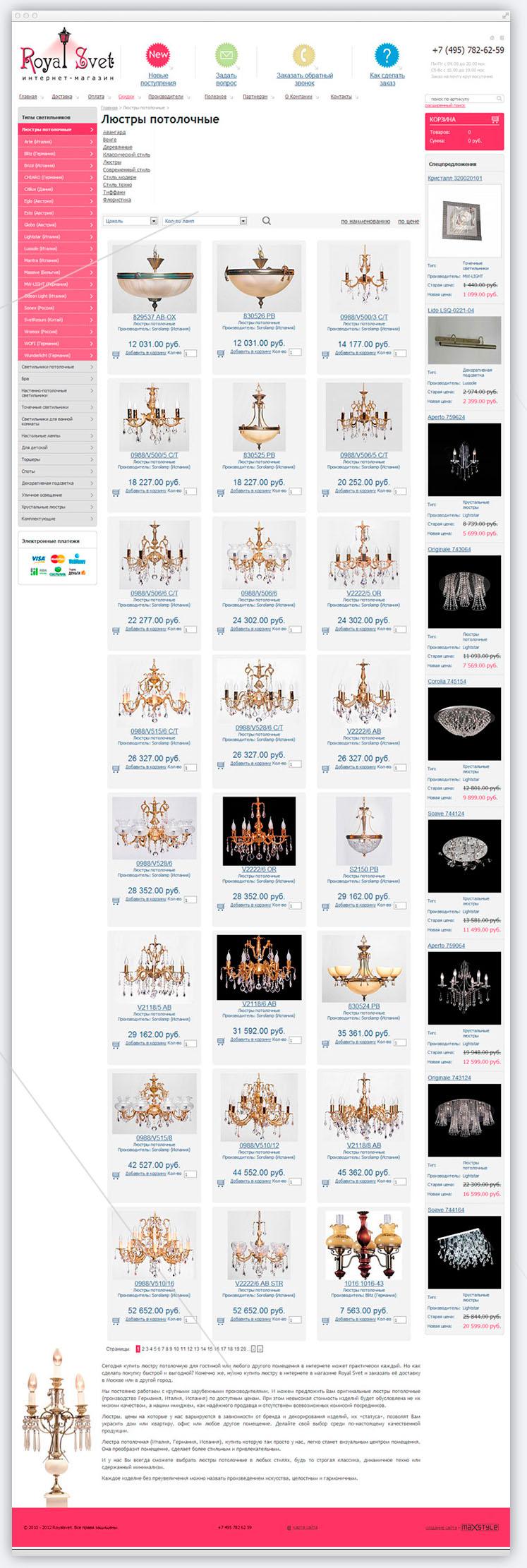Image resolution: width=527 pixels, height=1568 pixels.
Task: Open the Задать вопрос link
Action: click(226, 79)
